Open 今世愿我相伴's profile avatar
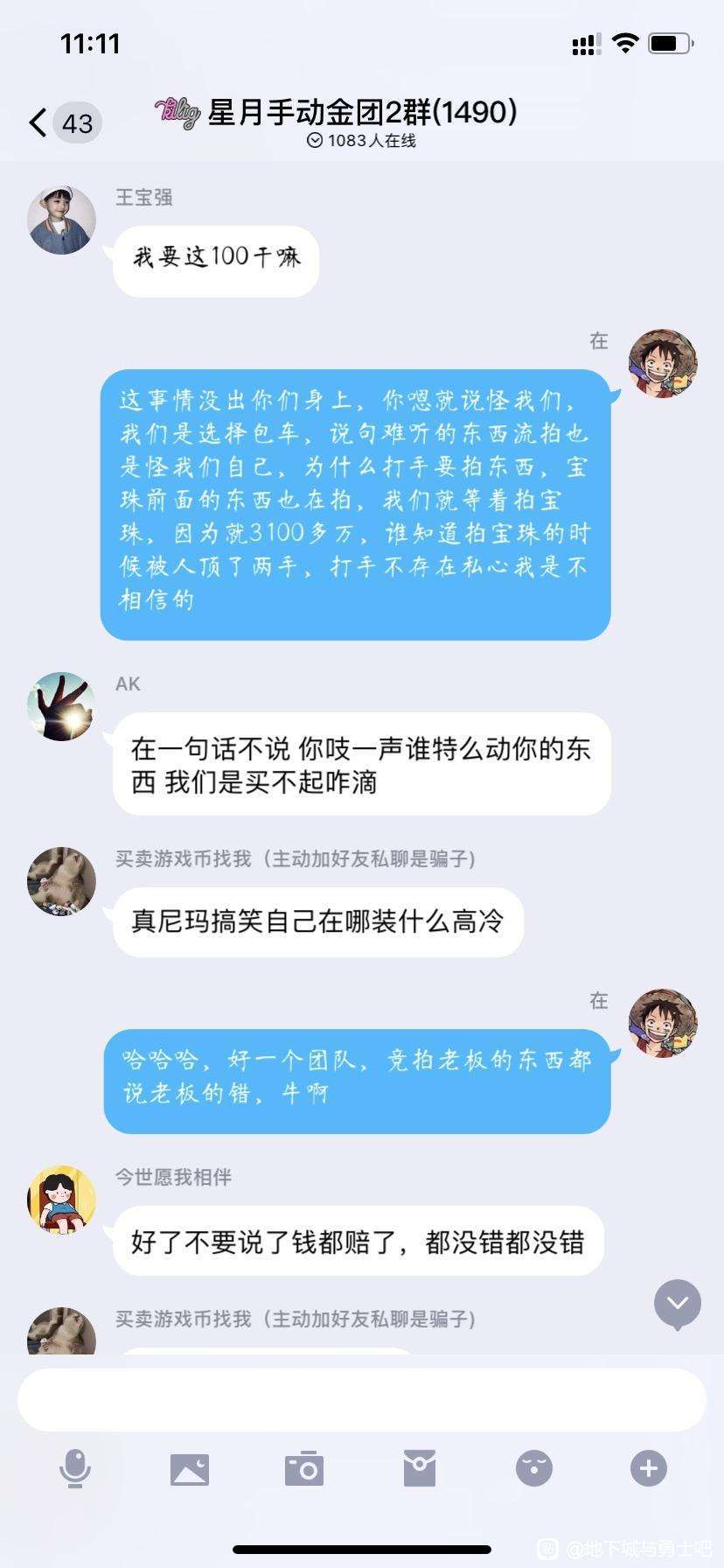Viewport: 724px width, 1568px height. tap(61, 1200)
